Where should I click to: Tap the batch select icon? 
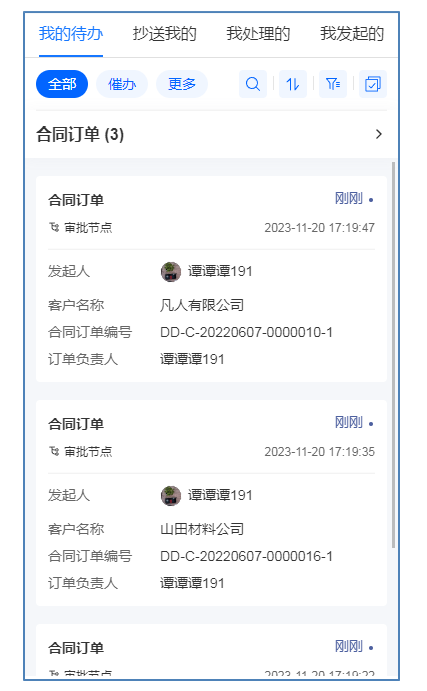click(x=373, y=84)
